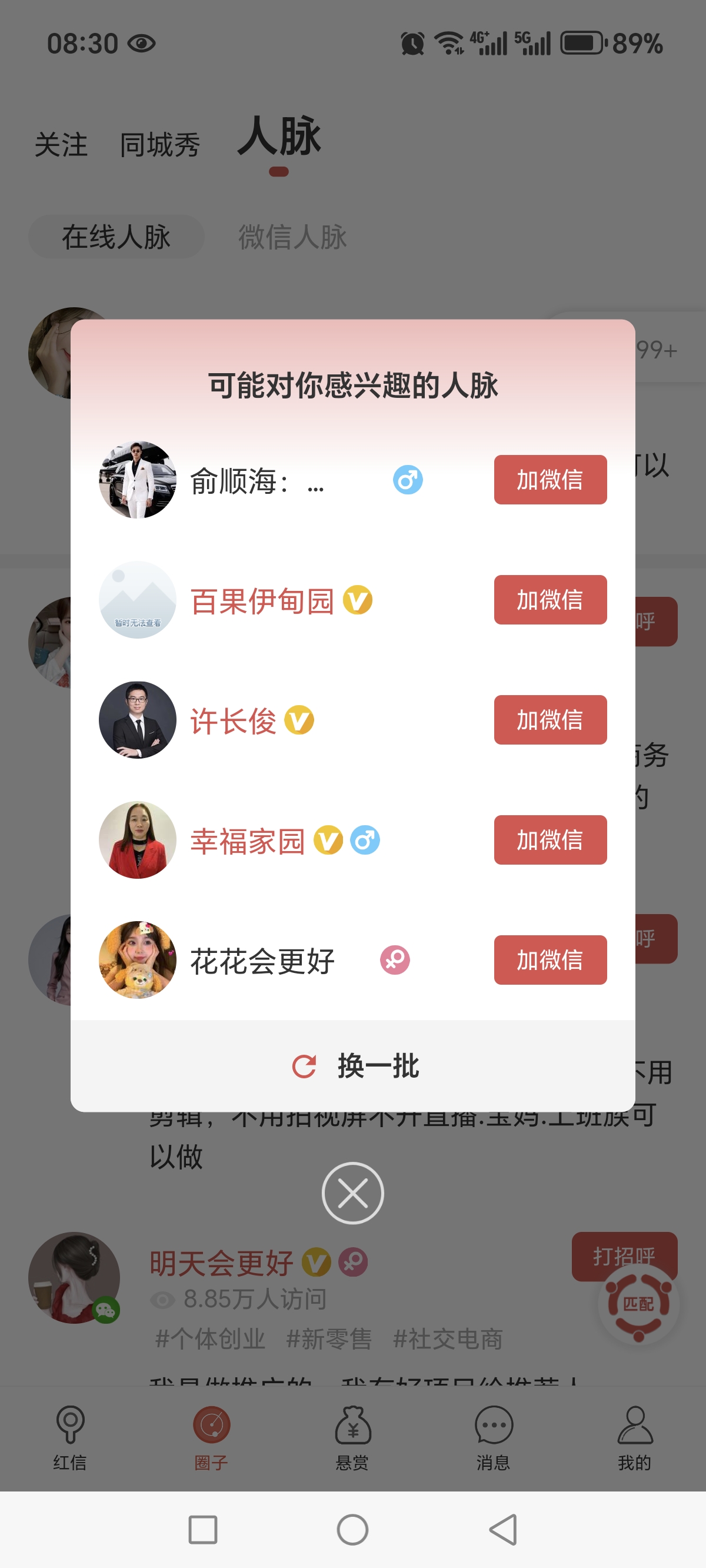Open 幸福家园's profile avatar
Screen dimensions: 706x1568
138,839
